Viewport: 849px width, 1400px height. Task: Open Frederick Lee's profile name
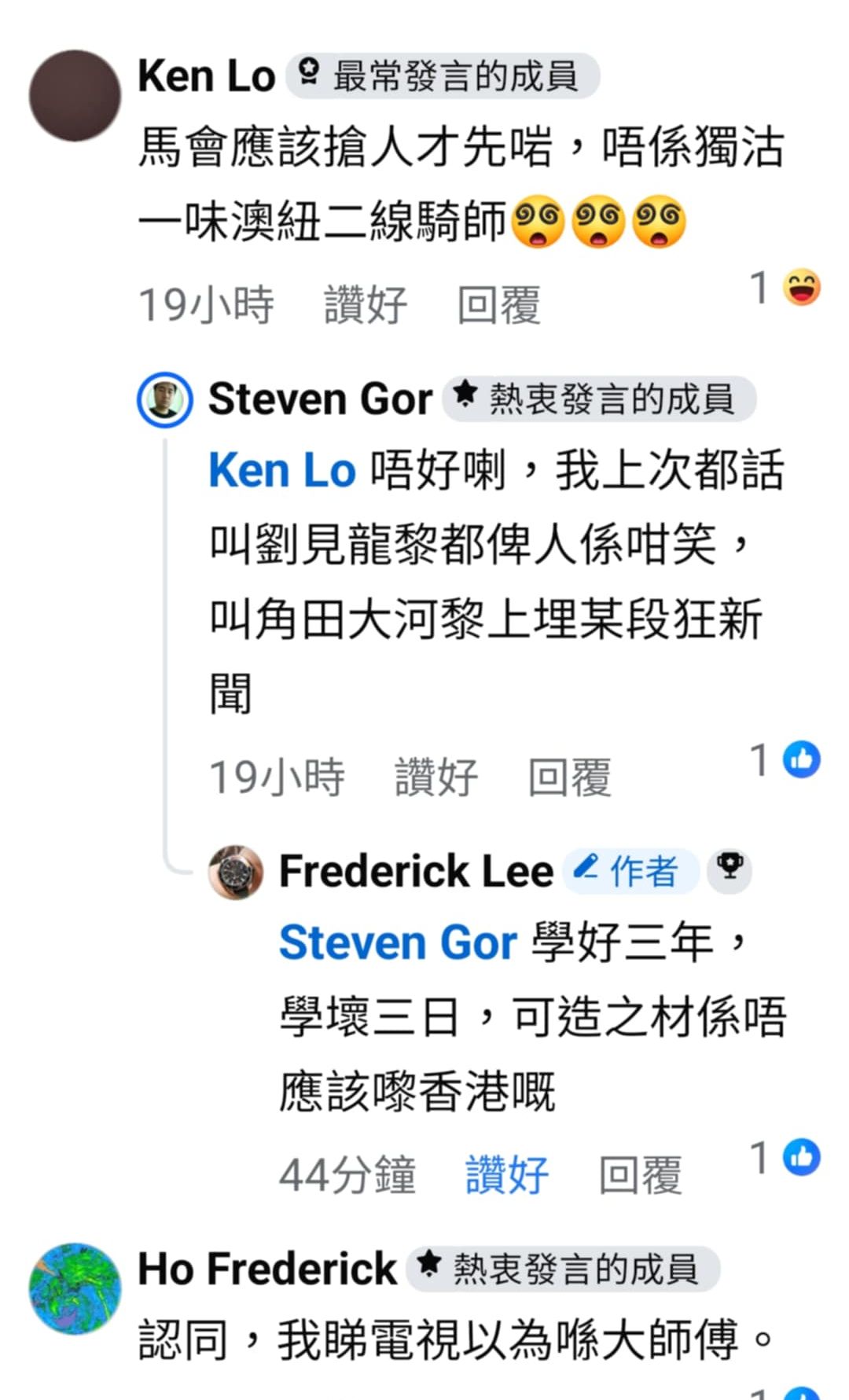coord(416,871)
